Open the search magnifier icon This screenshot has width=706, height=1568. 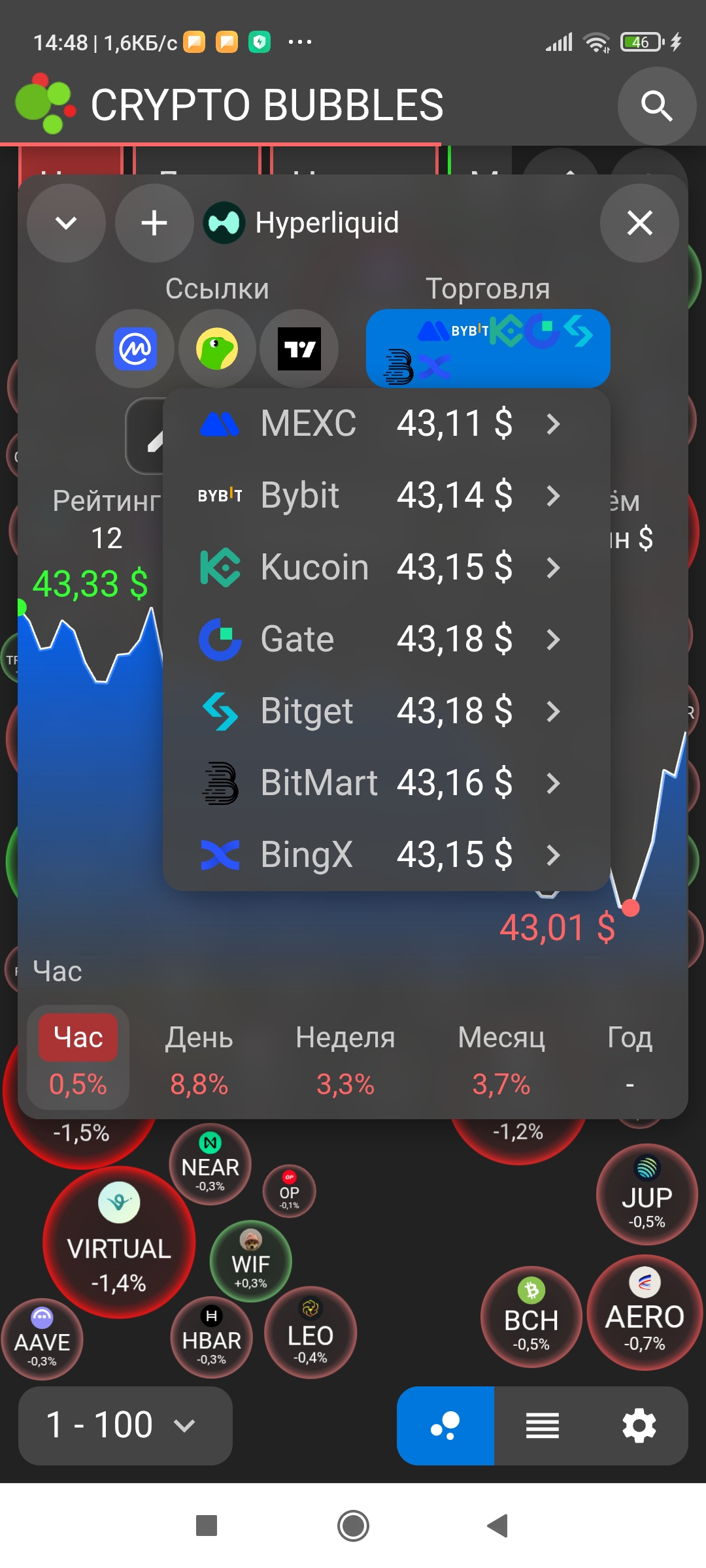[x=656, y=106]
